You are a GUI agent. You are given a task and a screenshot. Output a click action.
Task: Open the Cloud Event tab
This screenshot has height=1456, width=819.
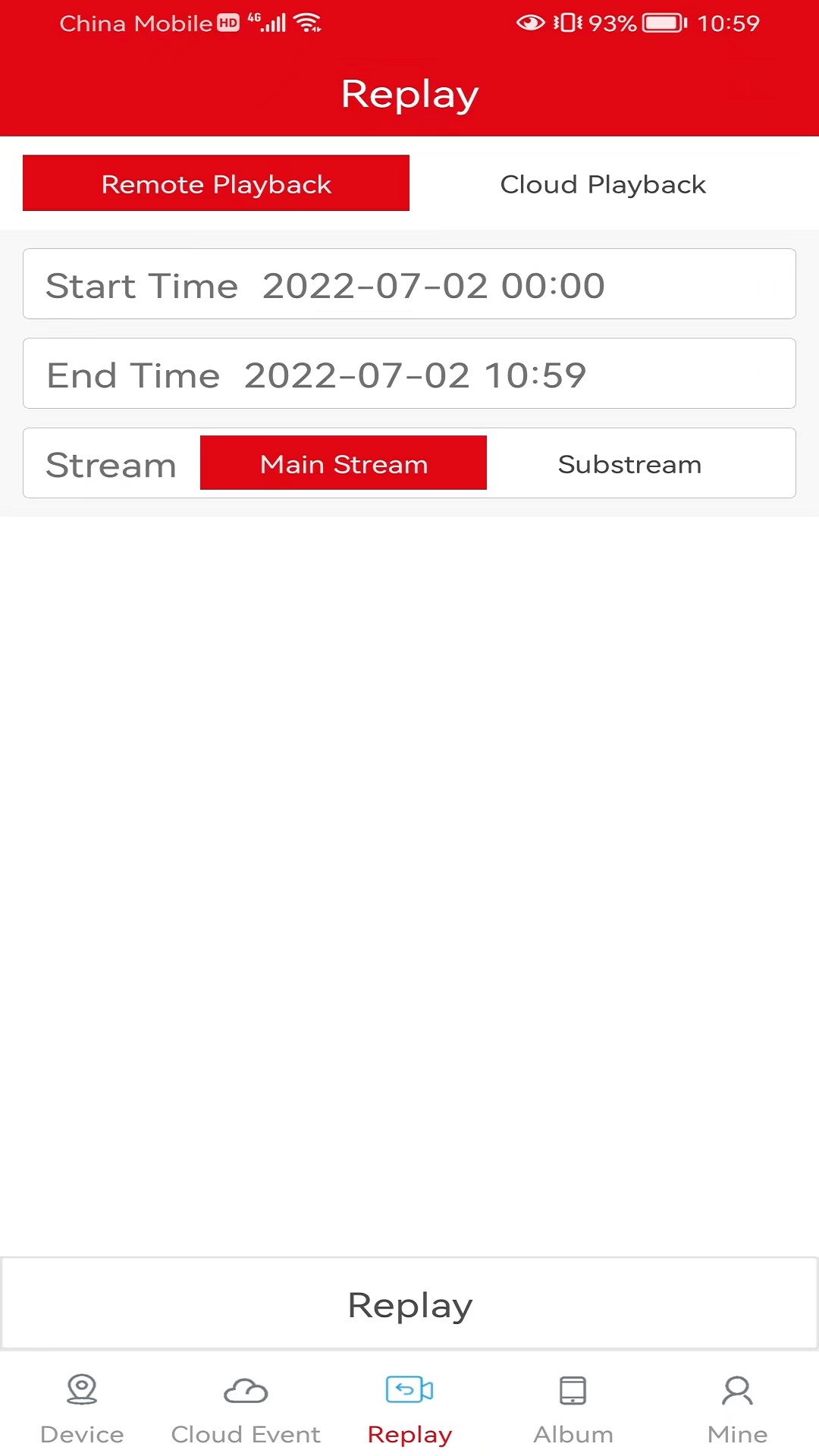point(246,1409)
